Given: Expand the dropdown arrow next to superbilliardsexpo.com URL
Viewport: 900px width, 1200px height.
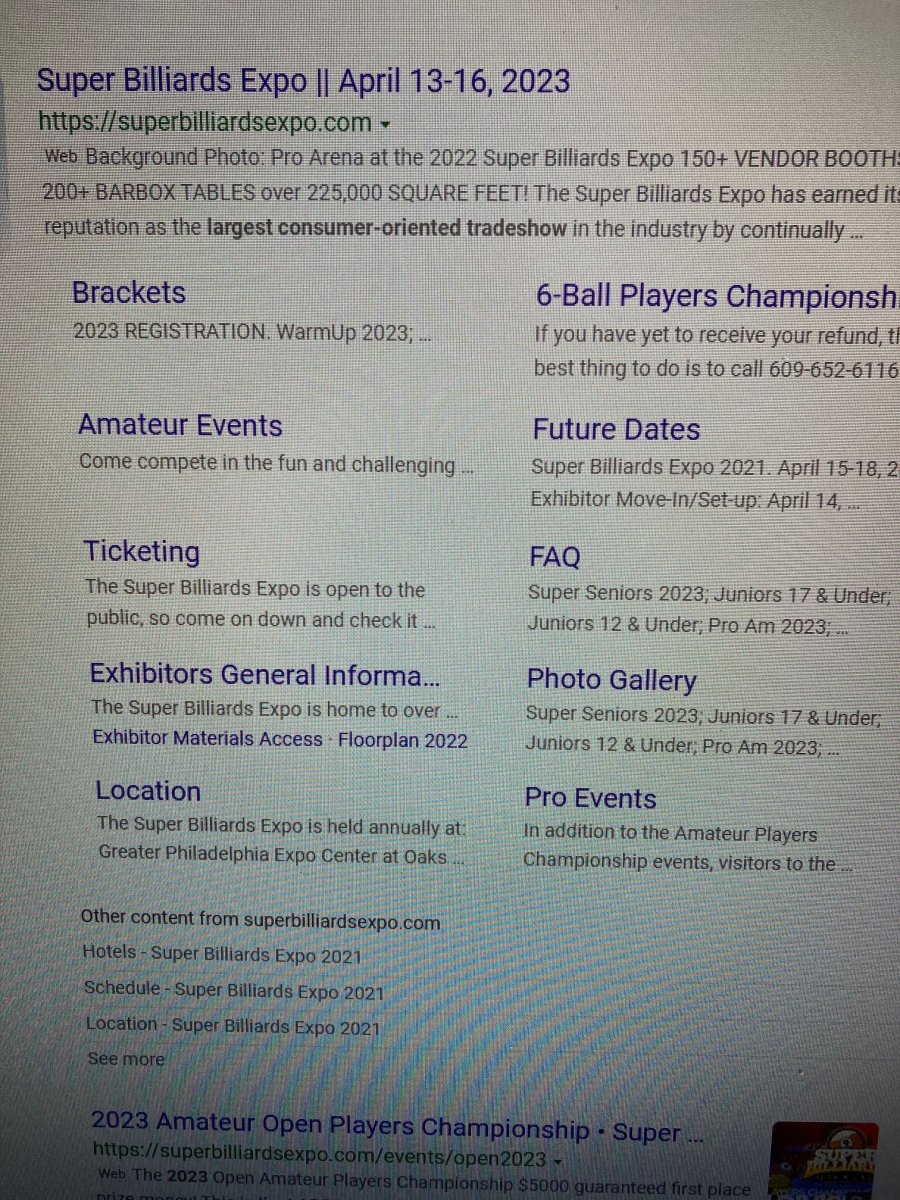Looking at the screenshot, I should (x=385, y=125).
